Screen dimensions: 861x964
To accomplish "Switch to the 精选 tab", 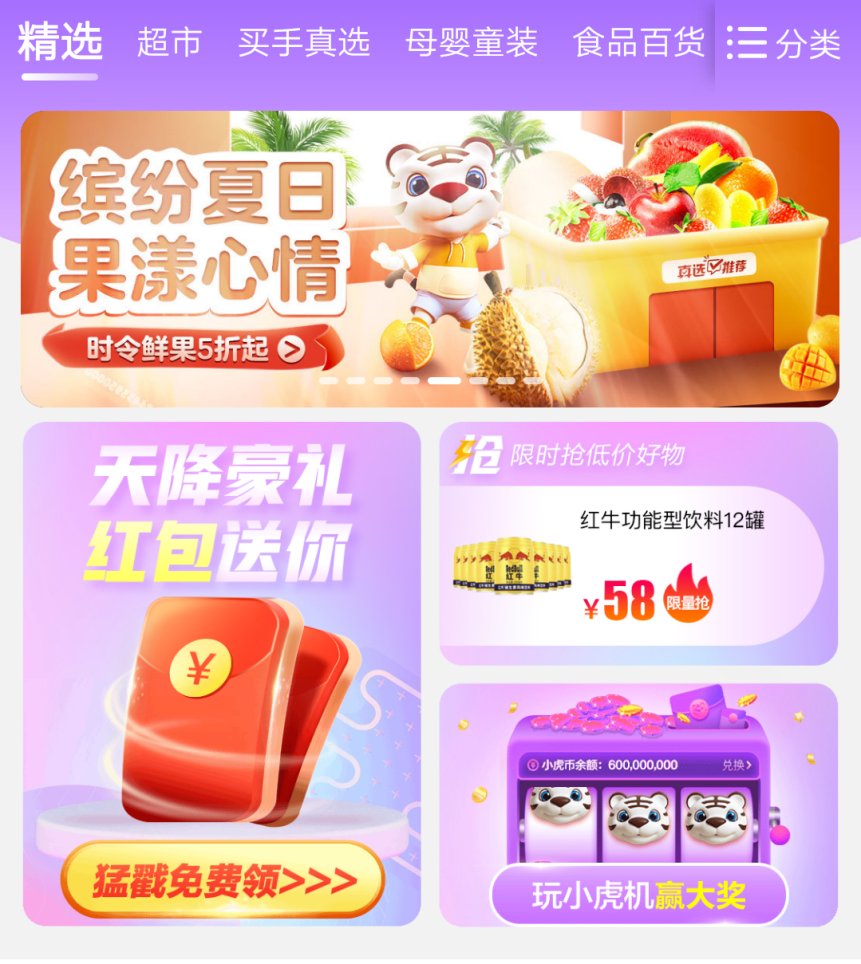I will pyautogui.click(x=60, y=41).
